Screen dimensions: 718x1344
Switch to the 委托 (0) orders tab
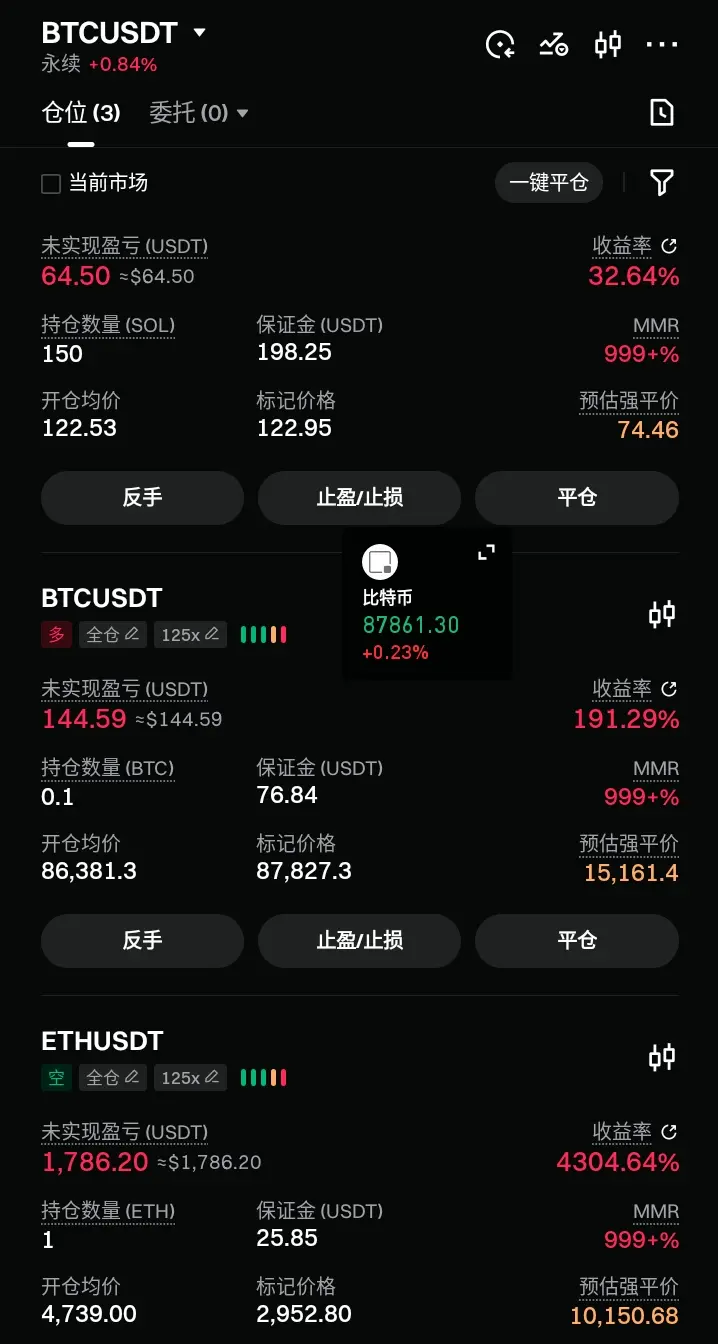coord(198,113)
